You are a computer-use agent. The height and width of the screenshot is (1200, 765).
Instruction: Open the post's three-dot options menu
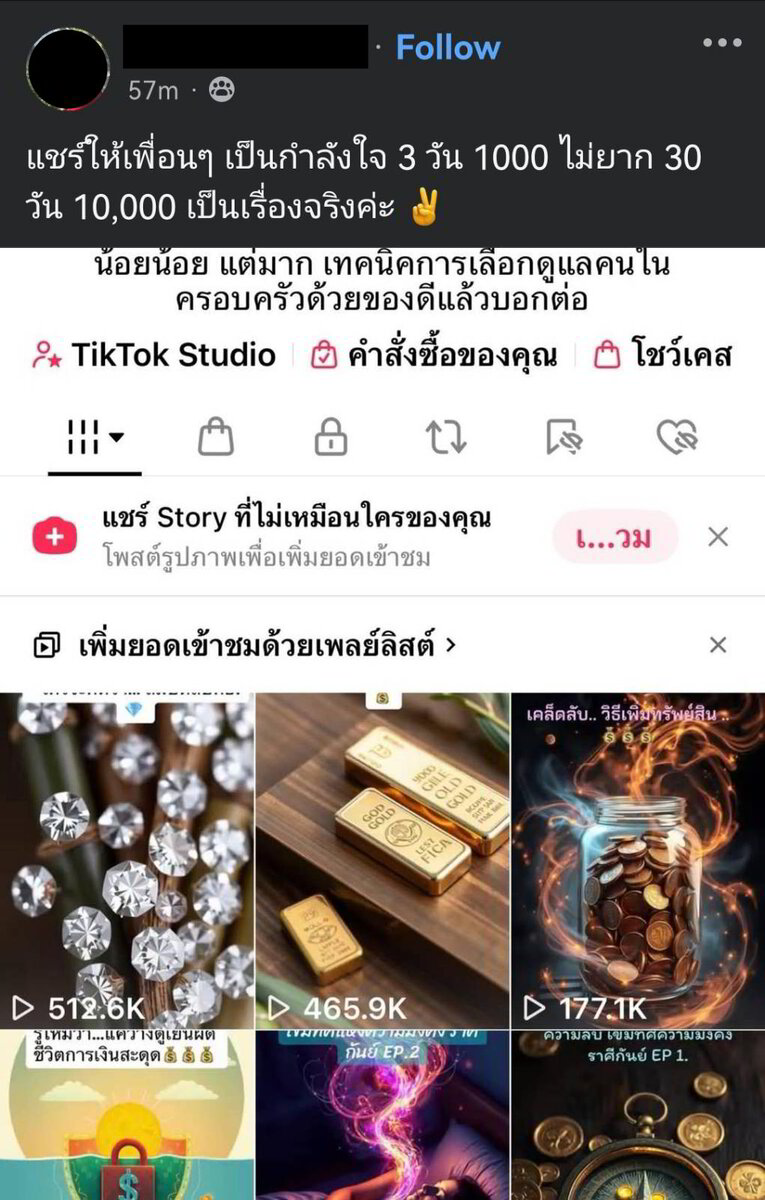point(722,42)
